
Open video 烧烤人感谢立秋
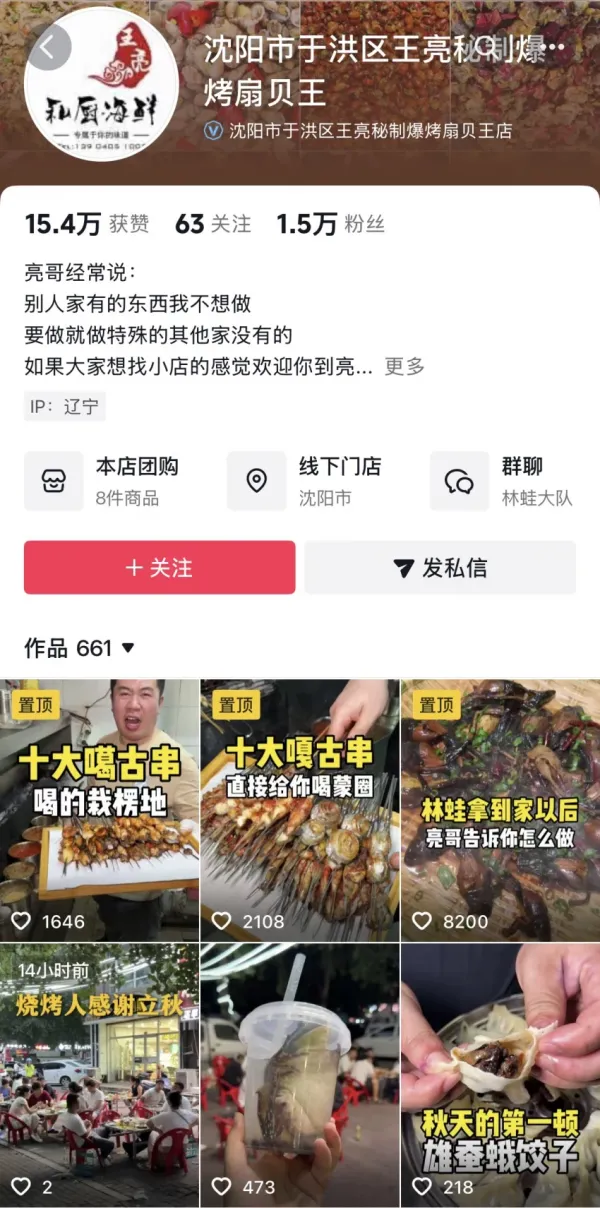pos(99,1076)
